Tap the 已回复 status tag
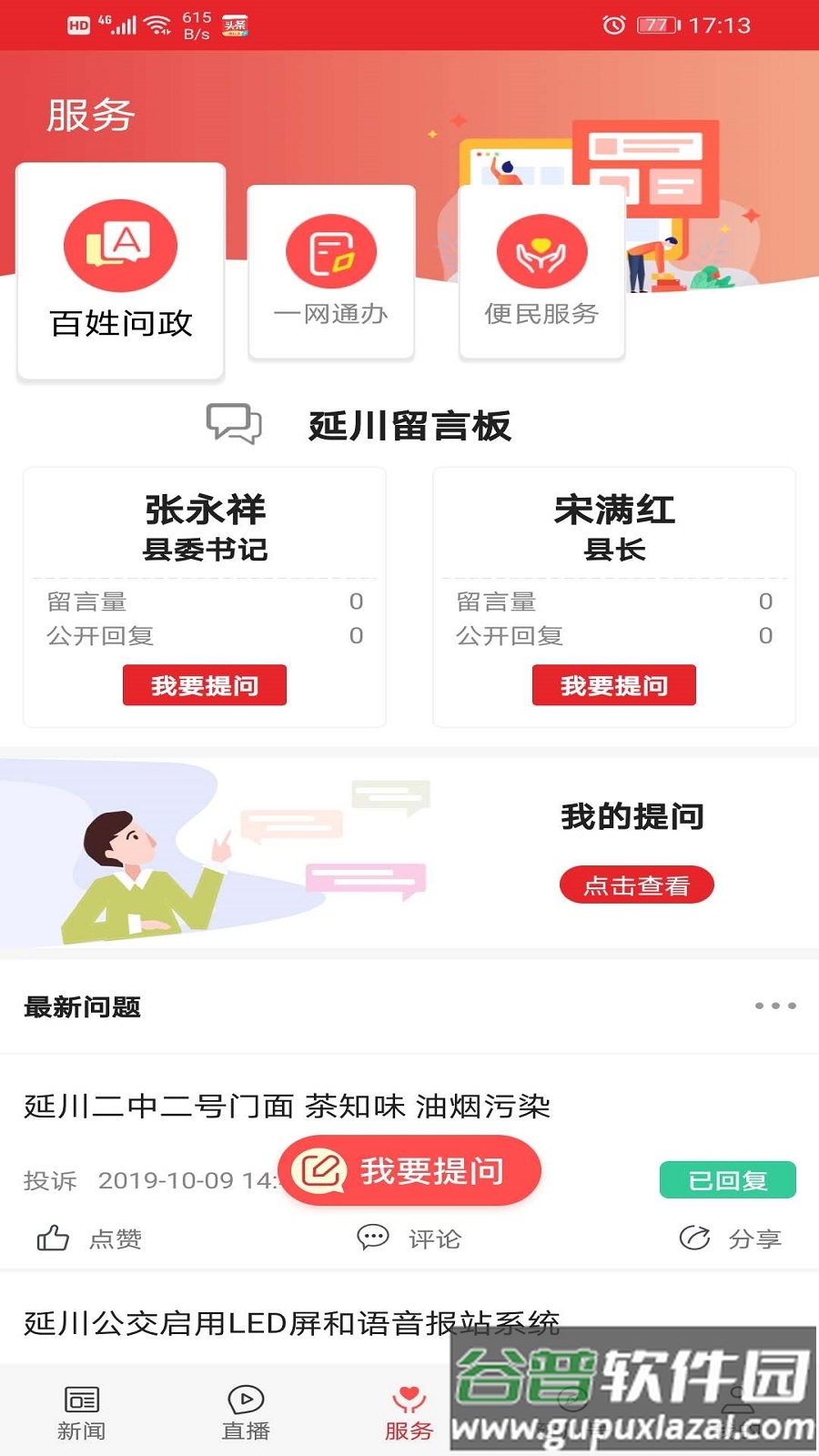This screenshot has width=819, height=1456. 728,1179
